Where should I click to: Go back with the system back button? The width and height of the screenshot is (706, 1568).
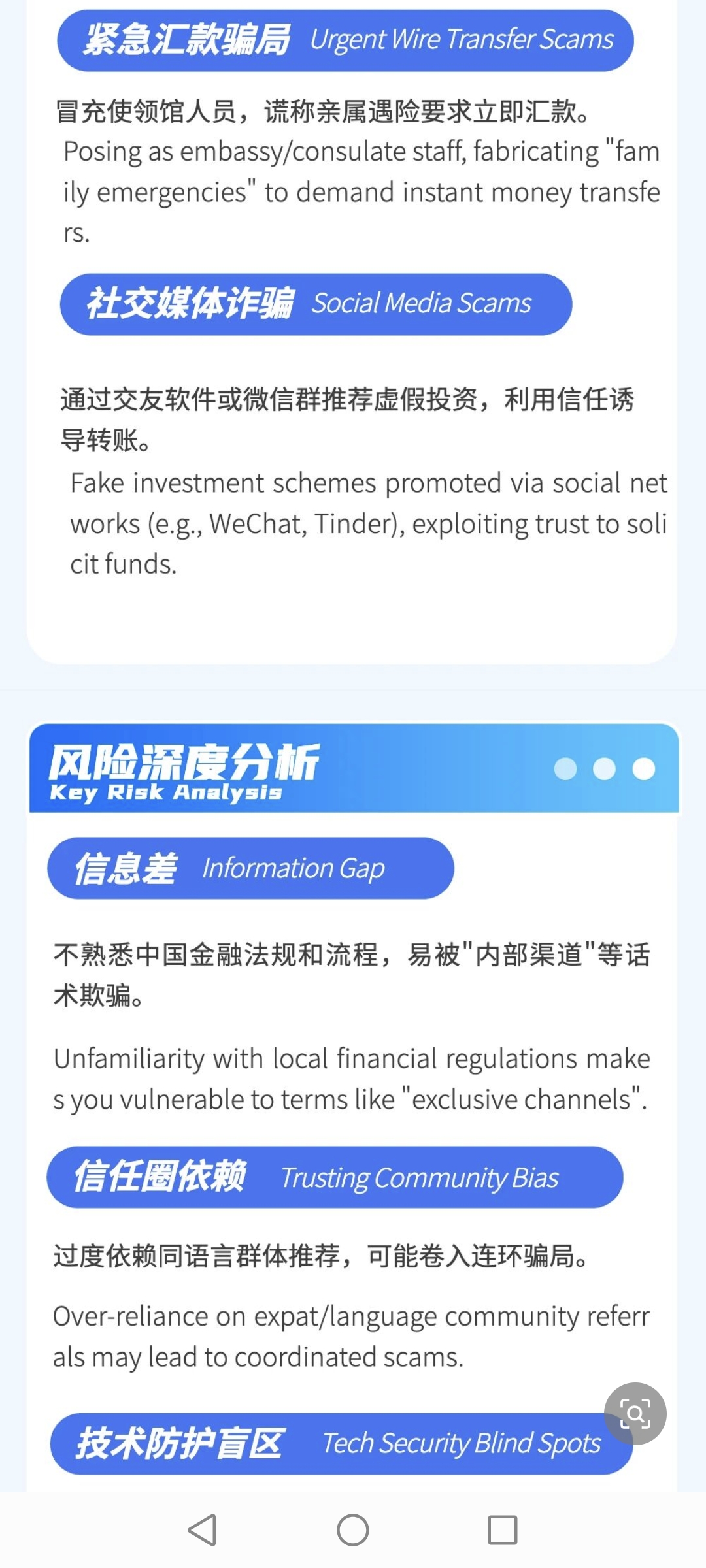(x=202, y=1530)
